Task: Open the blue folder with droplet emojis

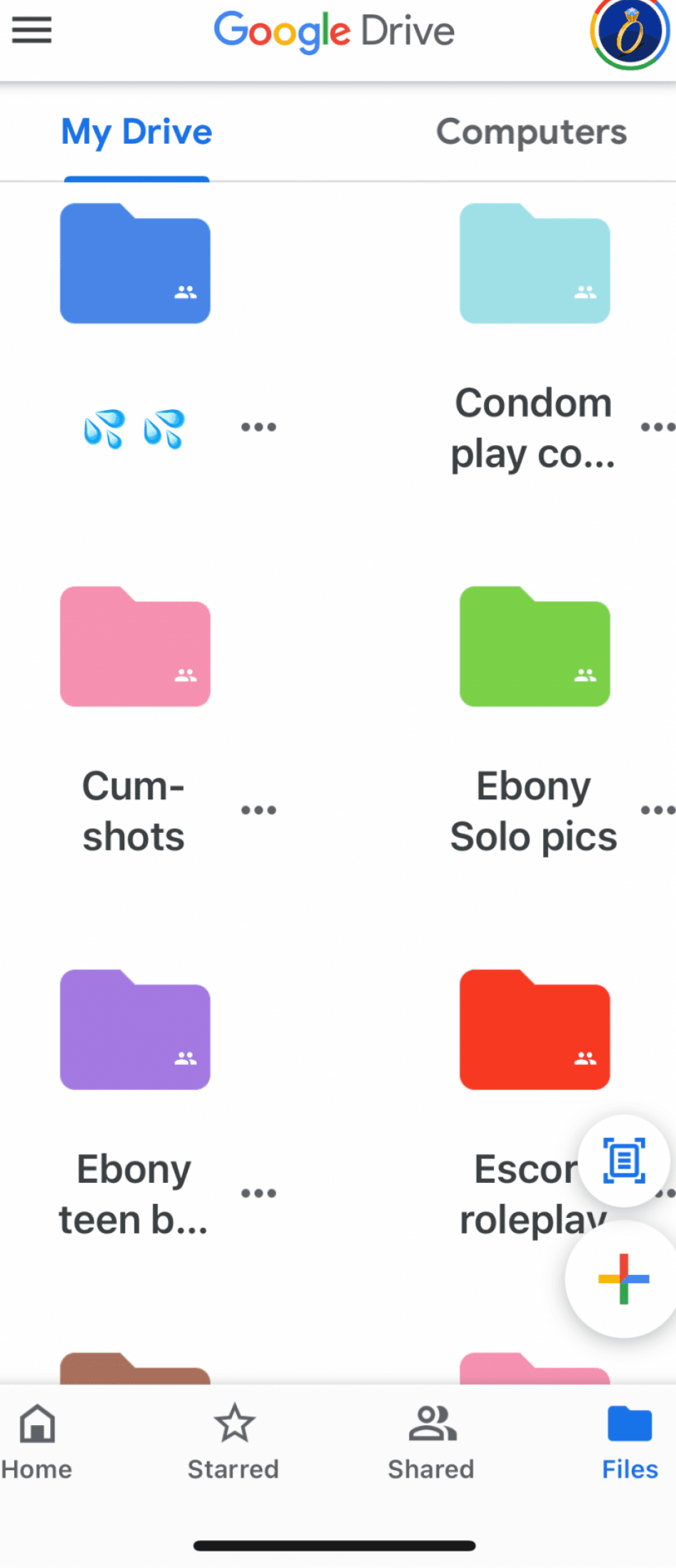Action: (x=135, y=264)
